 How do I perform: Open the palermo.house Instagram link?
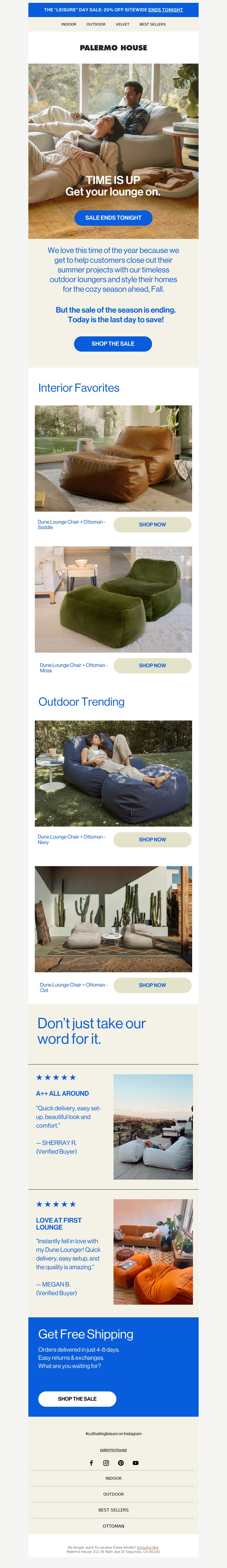click(113, 1449)
